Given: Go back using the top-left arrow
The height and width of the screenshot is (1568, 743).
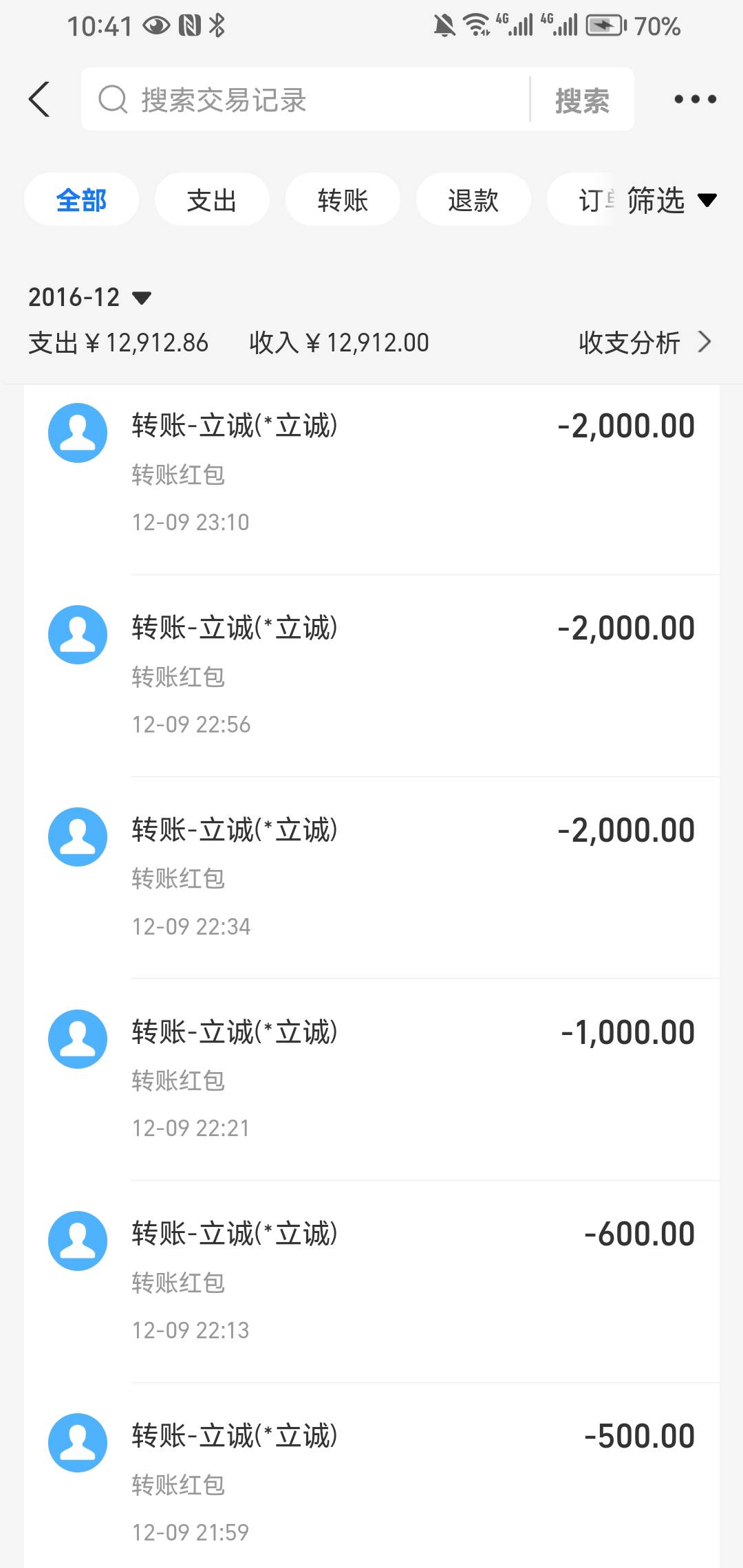Looking at the screenshot, I should click(39, 99).
